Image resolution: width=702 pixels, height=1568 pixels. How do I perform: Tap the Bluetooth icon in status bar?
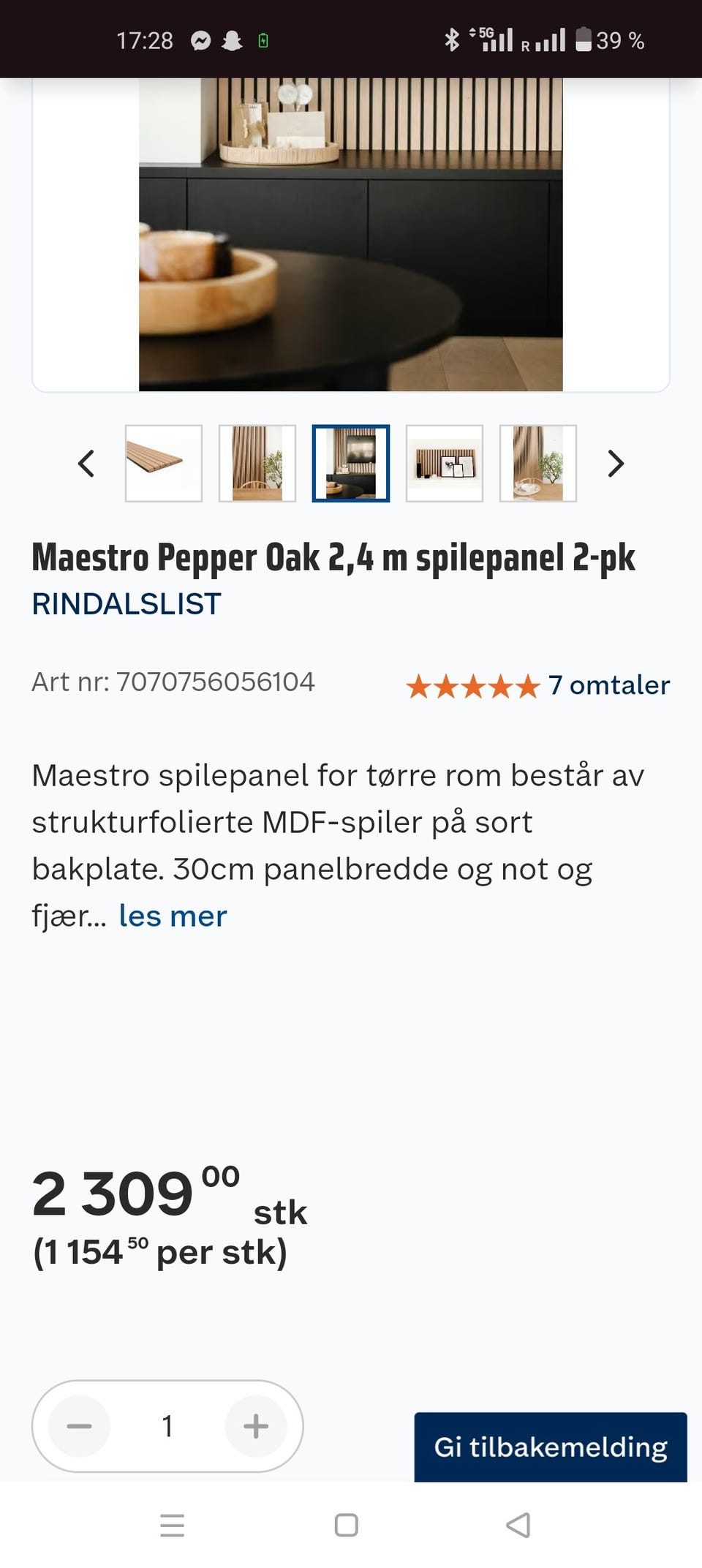453,40
